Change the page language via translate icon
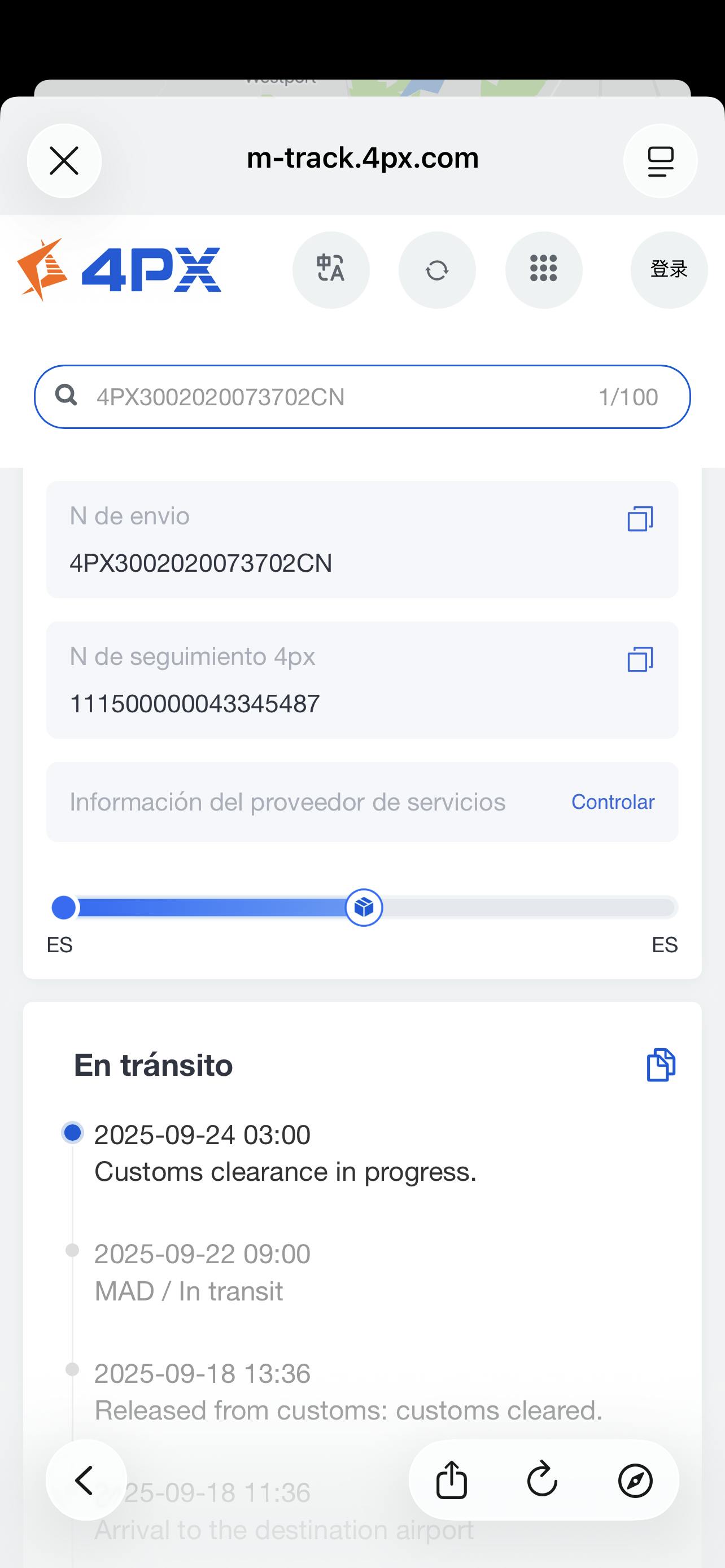This screenshot has width=725, height=1568. point(330,270)
